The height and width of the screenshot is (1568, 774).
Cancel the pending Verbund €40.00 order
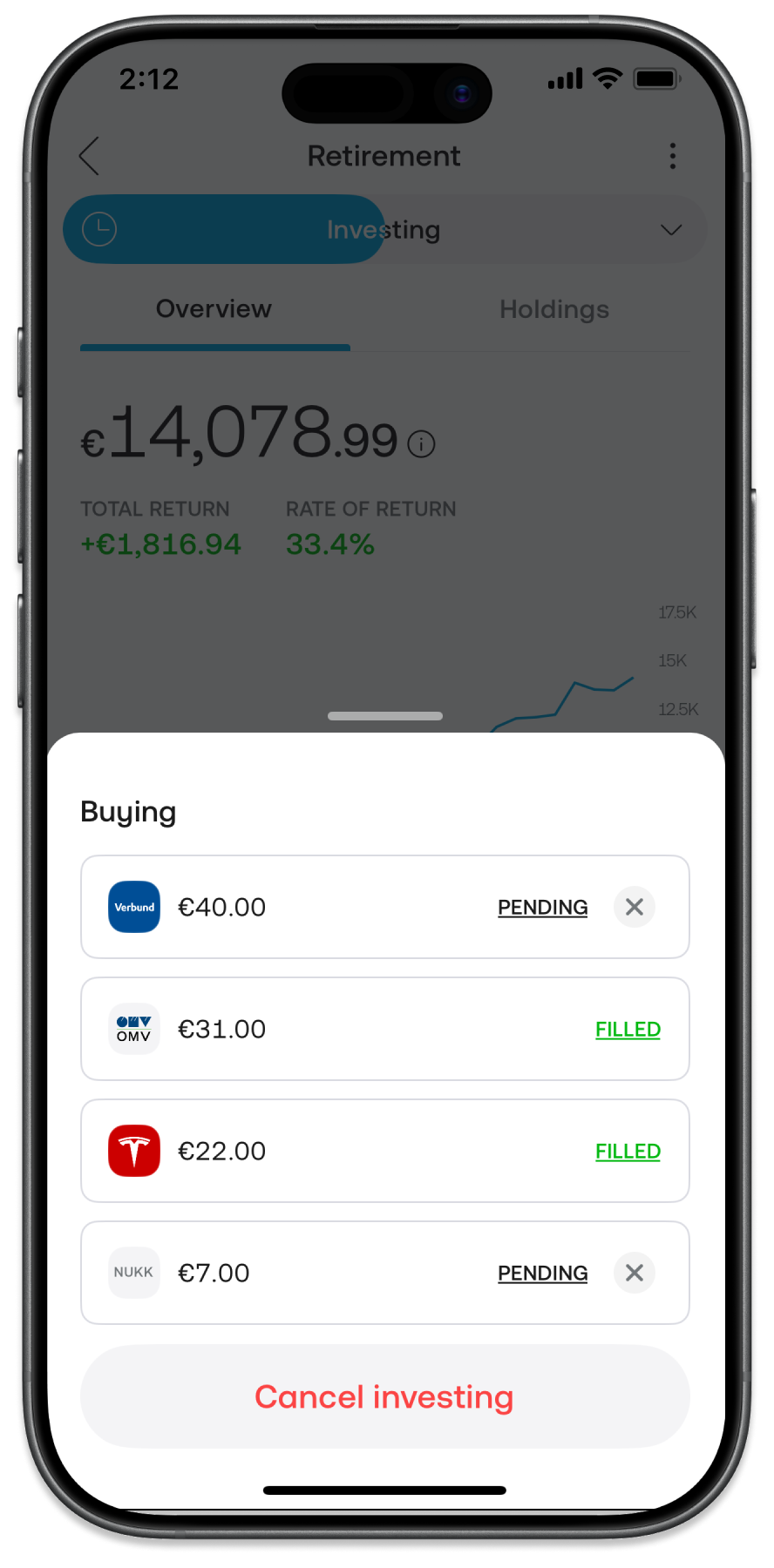634,907
